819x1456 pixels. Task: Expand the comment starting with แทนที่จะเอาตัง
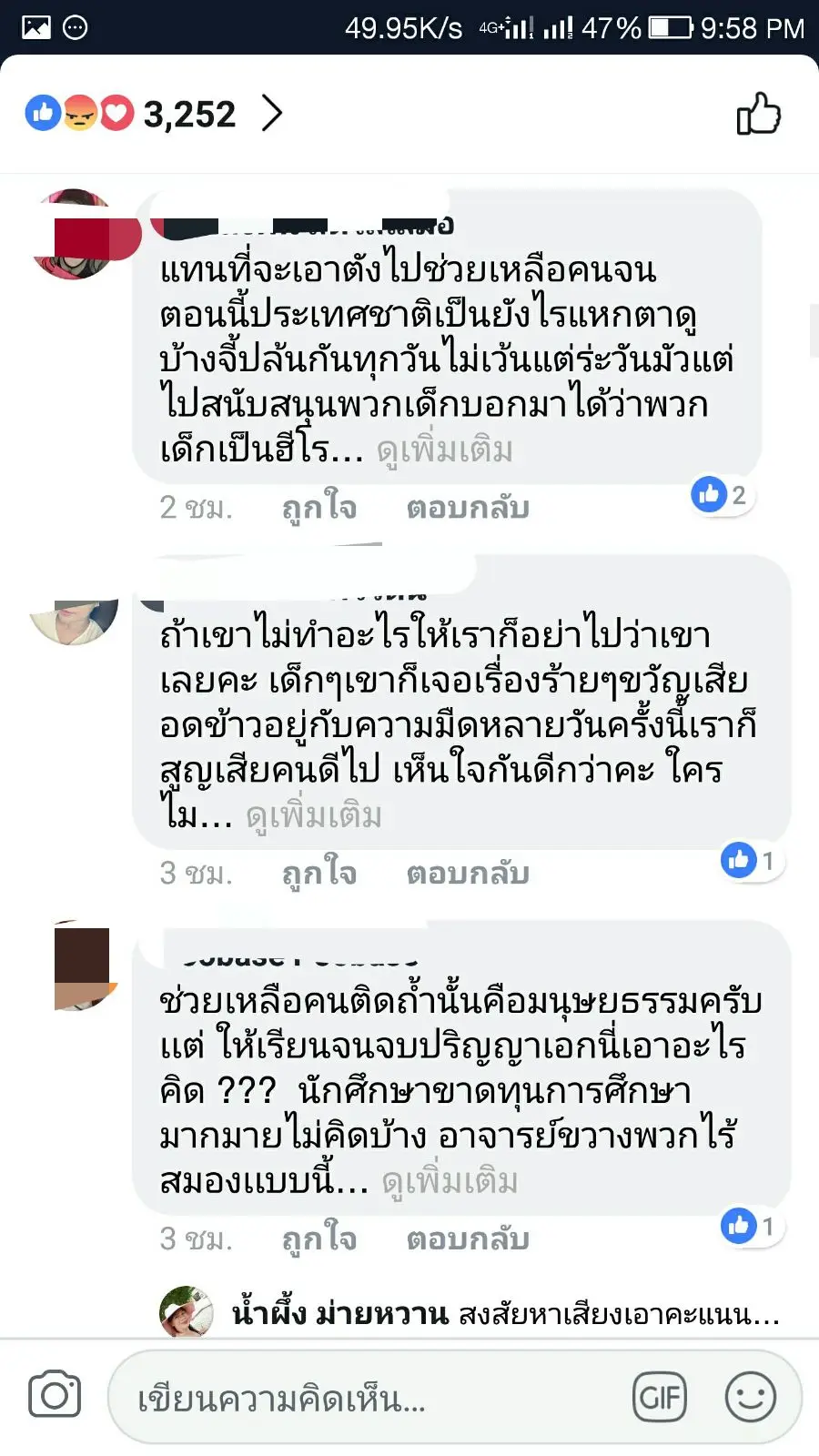point(445,450)
